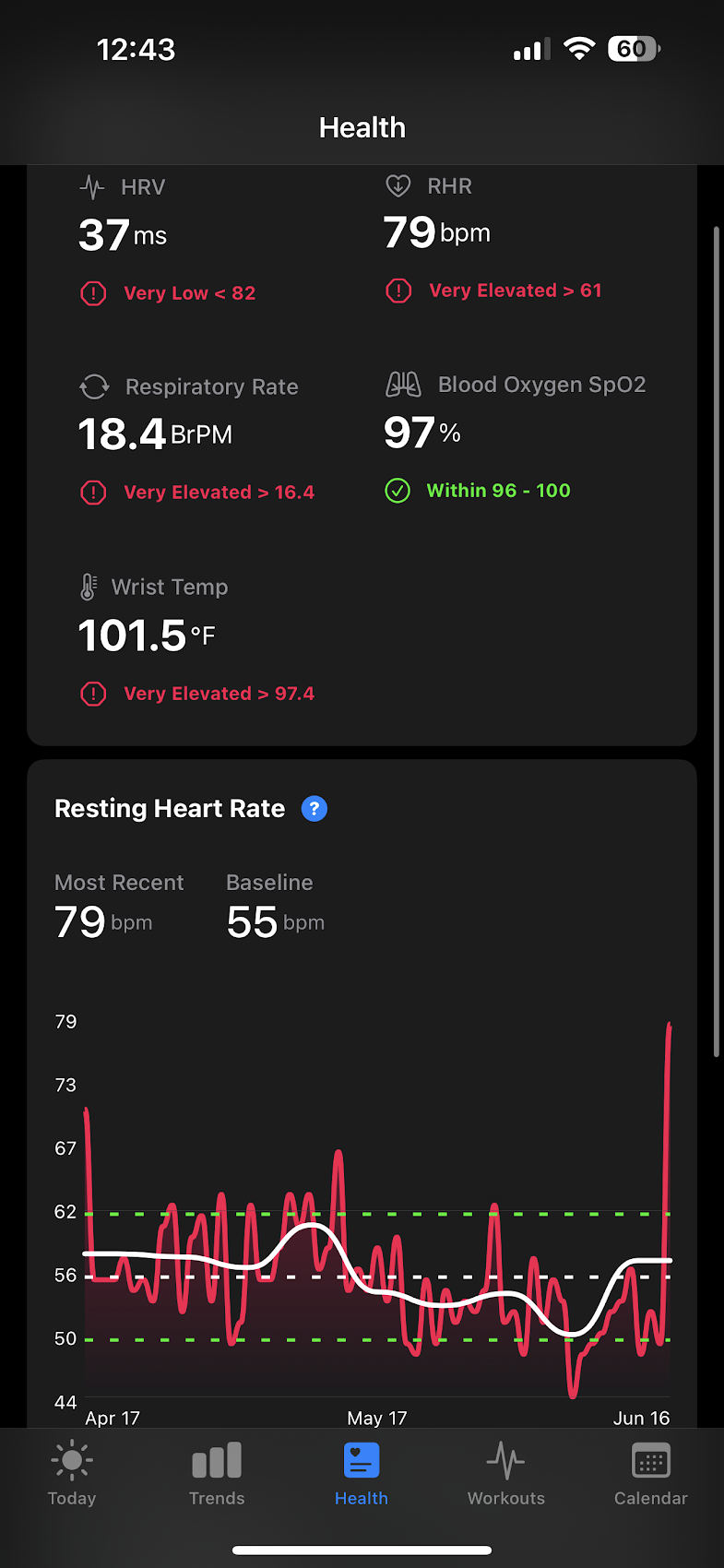This screenshot has width=724, height=1568.
Task: Select the Health tab
Action: coord(362,1473)
